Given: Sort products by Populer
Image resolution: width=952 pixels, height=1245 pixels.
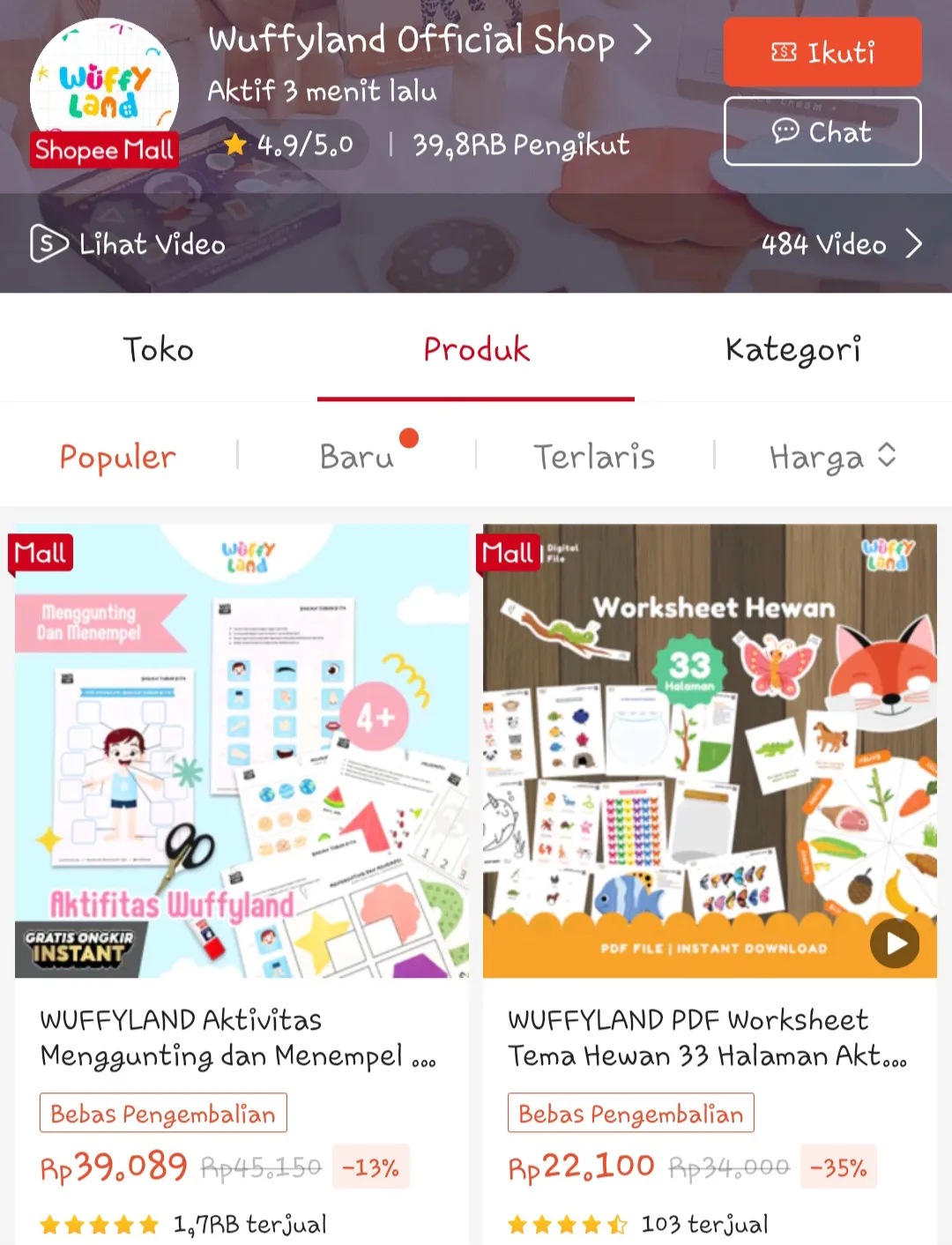Looking at the screenshot, I should (x=118, y=457).
